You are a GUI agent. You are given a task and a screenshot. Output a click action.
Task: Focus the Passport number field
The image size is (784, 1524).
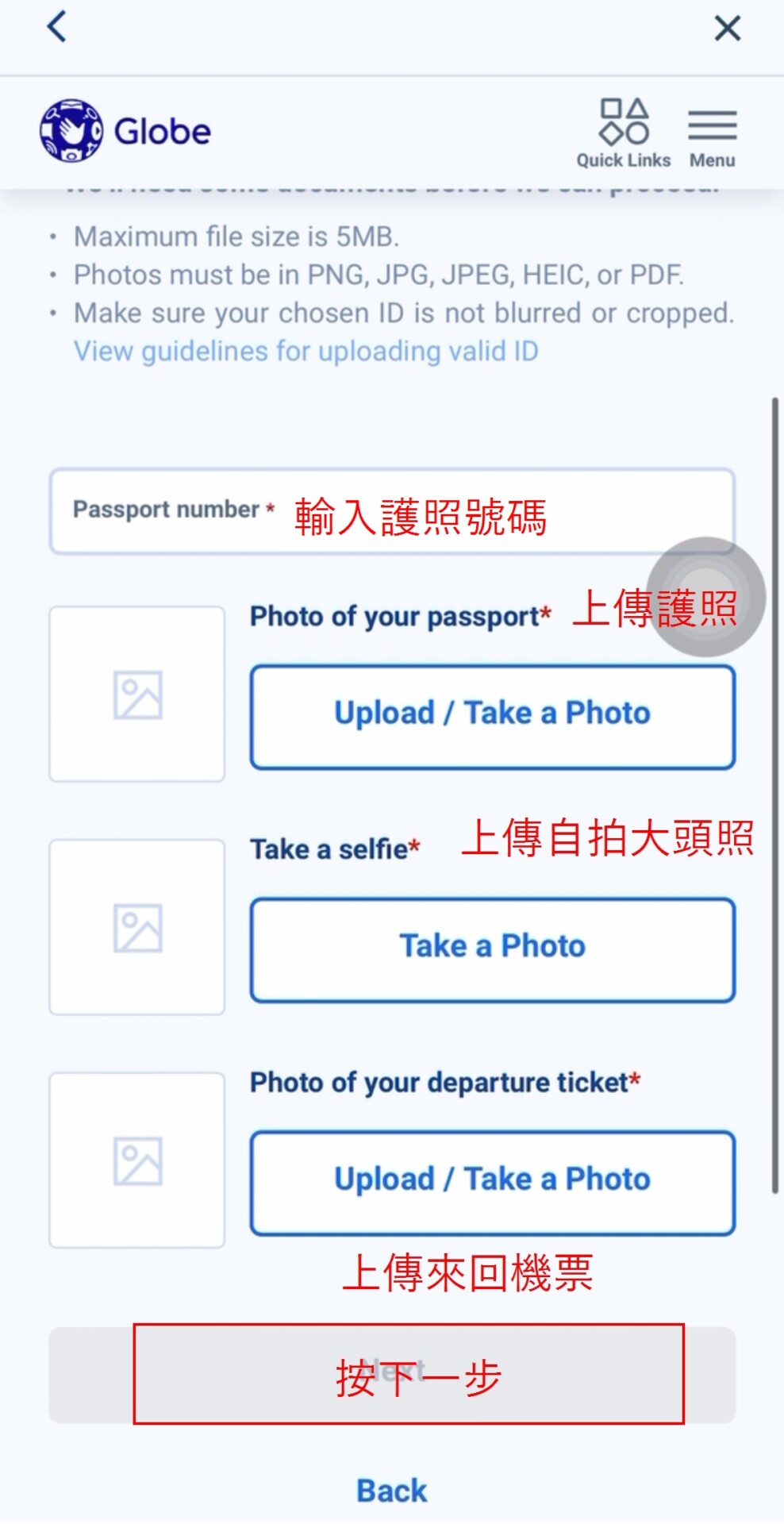click(392, 510)
